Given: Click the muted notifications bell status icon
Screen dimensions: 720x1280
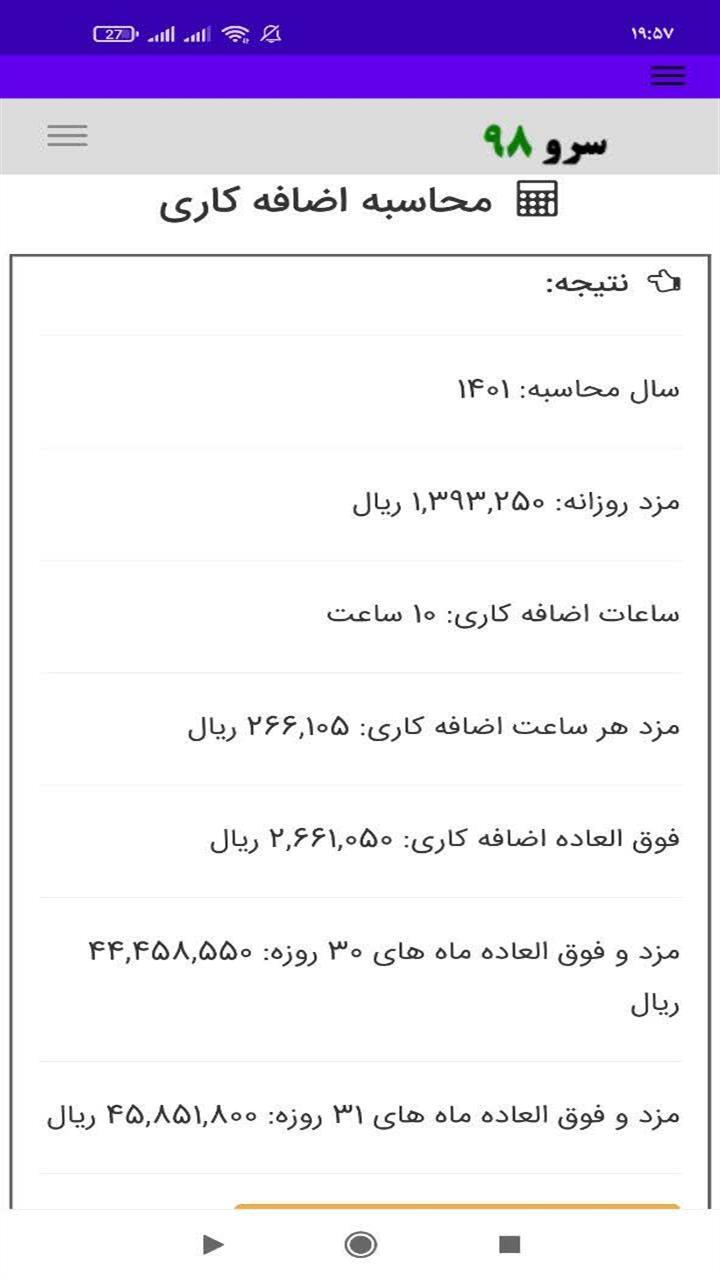Looking at the screenshot, I should pyautogui.click(x=266, y=32).
